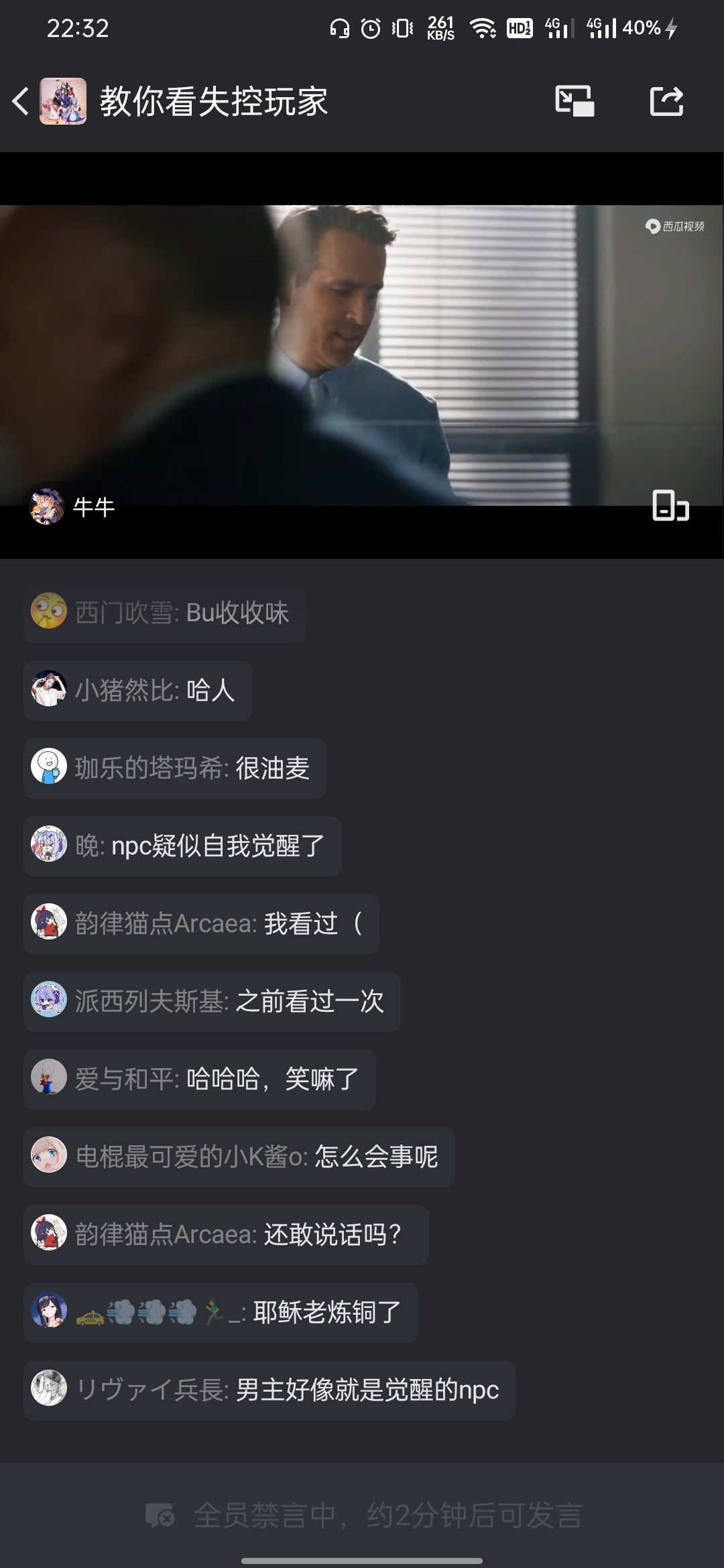Tap 晚's comment about npc觉醒
724x1568 pixels.
point(183,846)
